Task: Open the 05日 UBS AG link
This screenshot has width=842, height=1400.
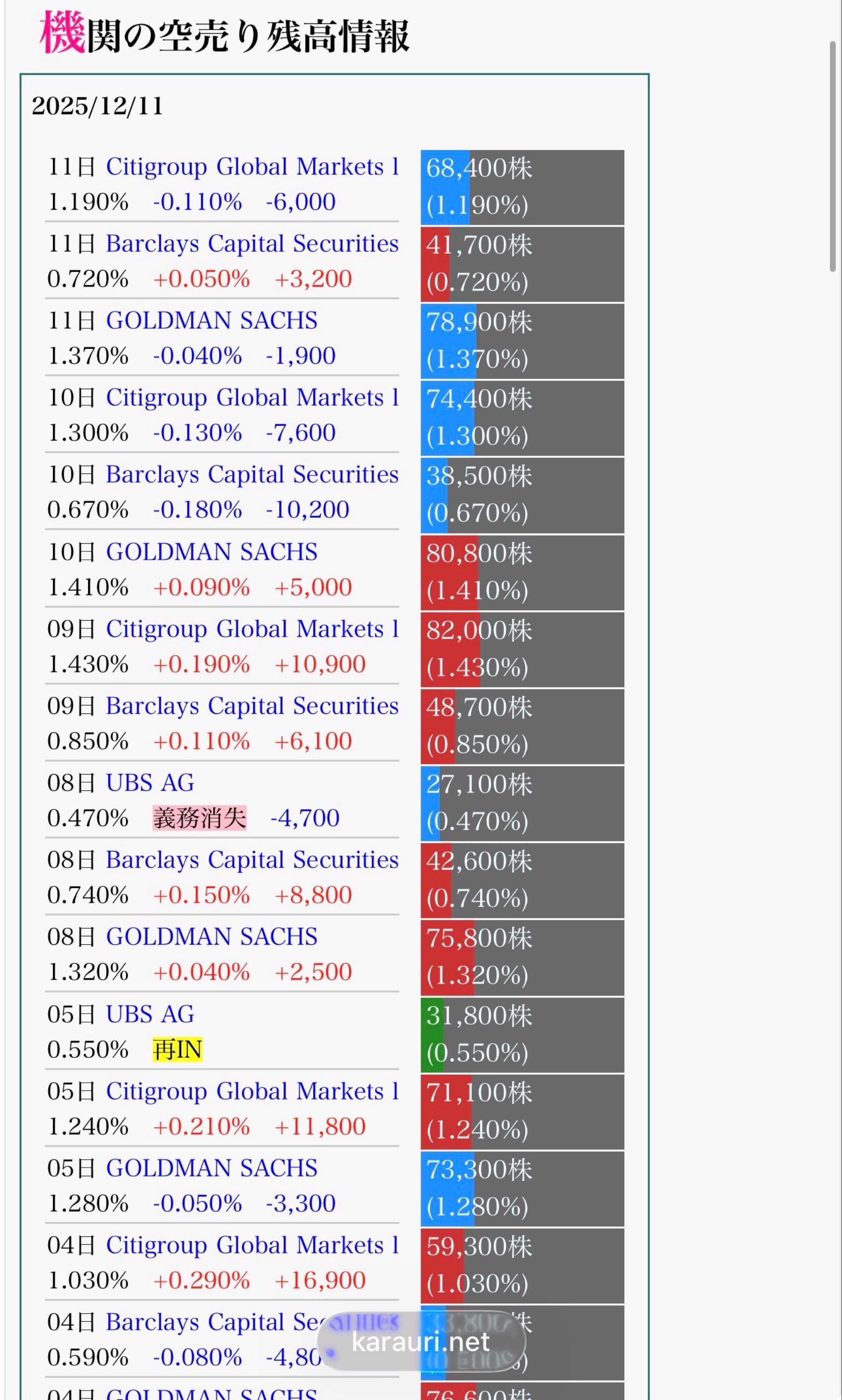Action: (x=150, y=1015)
